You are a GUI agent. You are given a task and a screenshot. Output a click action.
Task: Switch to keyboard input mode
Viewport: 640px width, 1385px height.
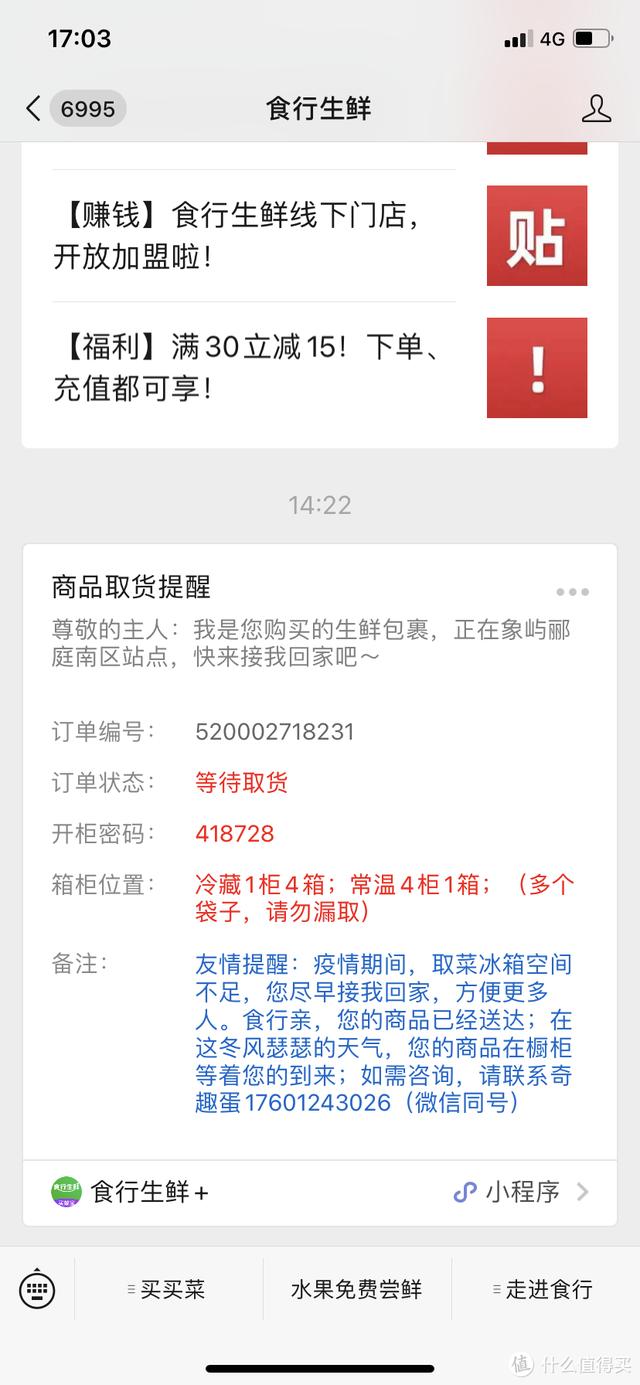(37, 1289)
